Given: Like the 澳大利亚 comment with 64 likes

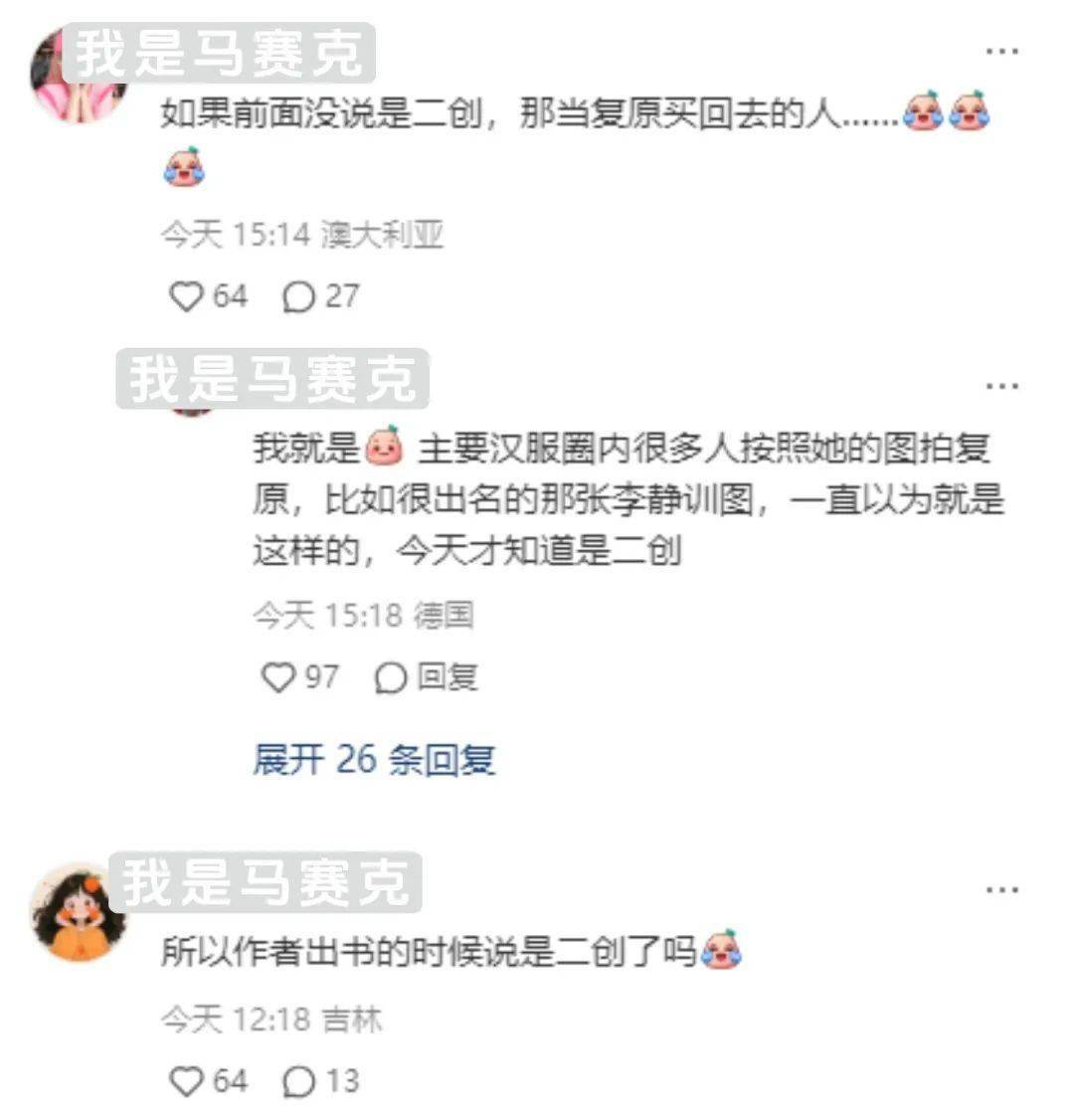Looking at the screenshot, I should coord(187,295).
